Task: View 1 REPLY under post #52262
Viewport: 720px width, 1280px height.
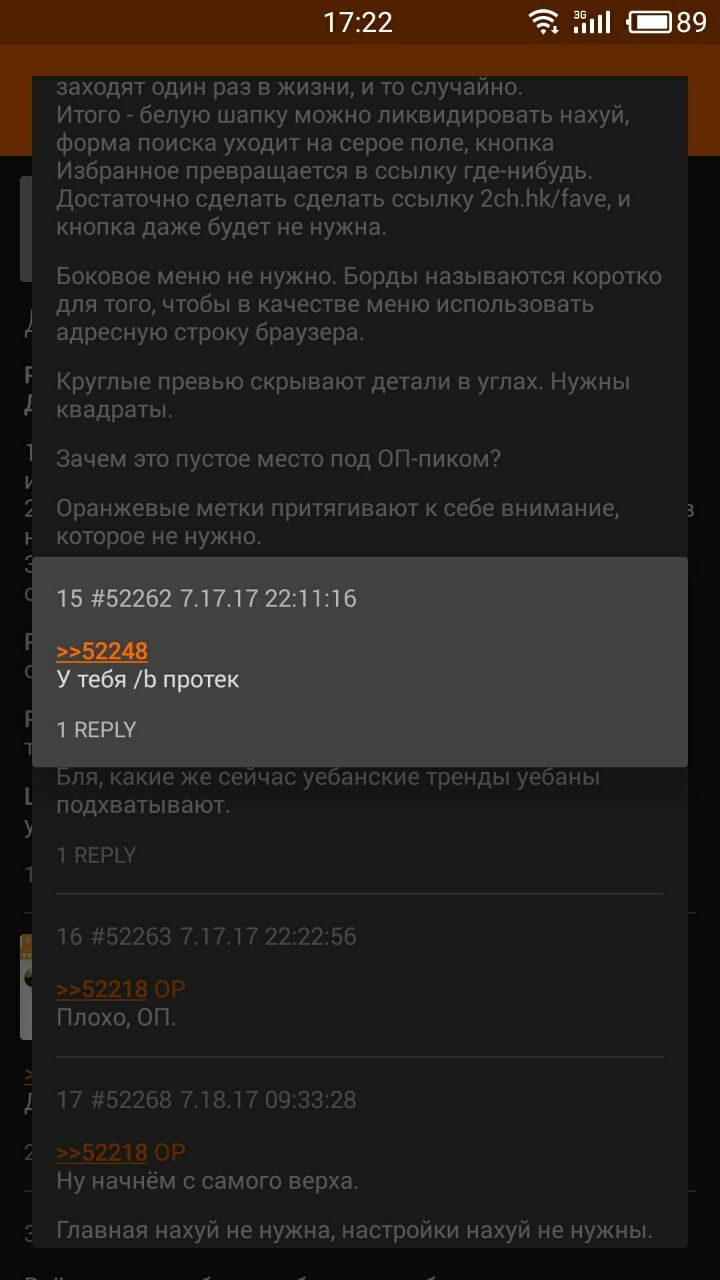Action: click(96, 730)
